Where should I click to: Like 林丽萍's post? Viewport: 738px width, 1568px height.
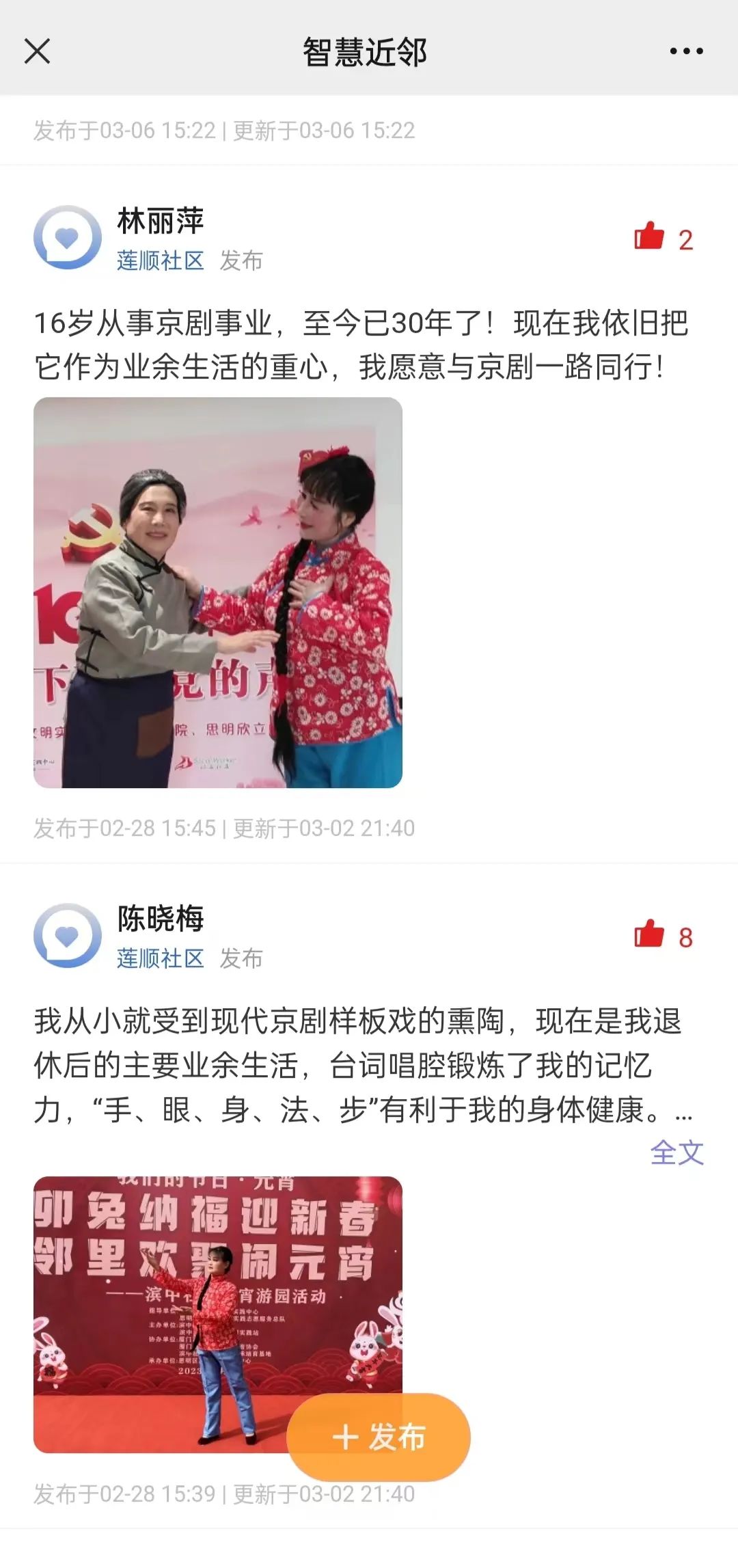coord(649,237)
